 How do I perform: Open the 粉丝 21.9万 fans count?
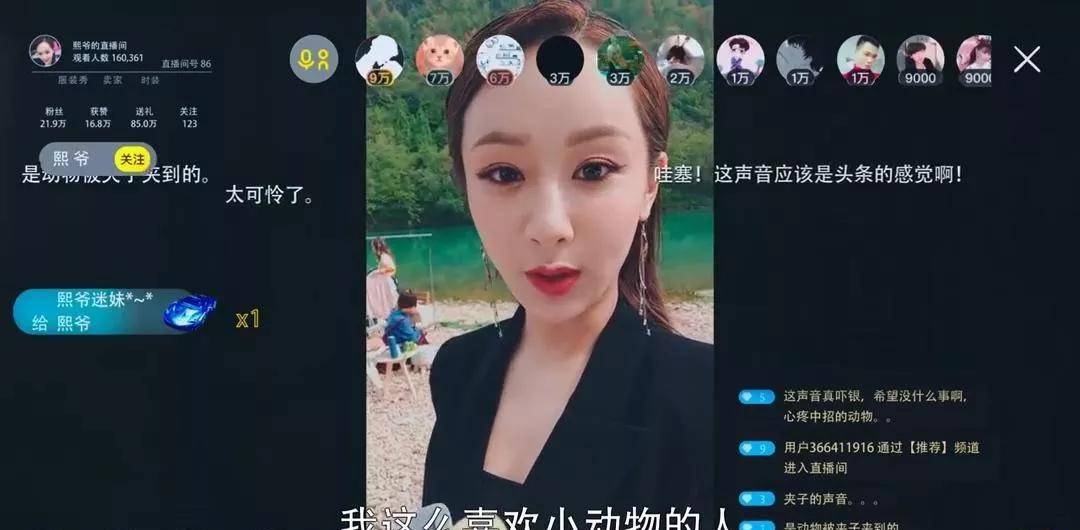coord(53,118)
